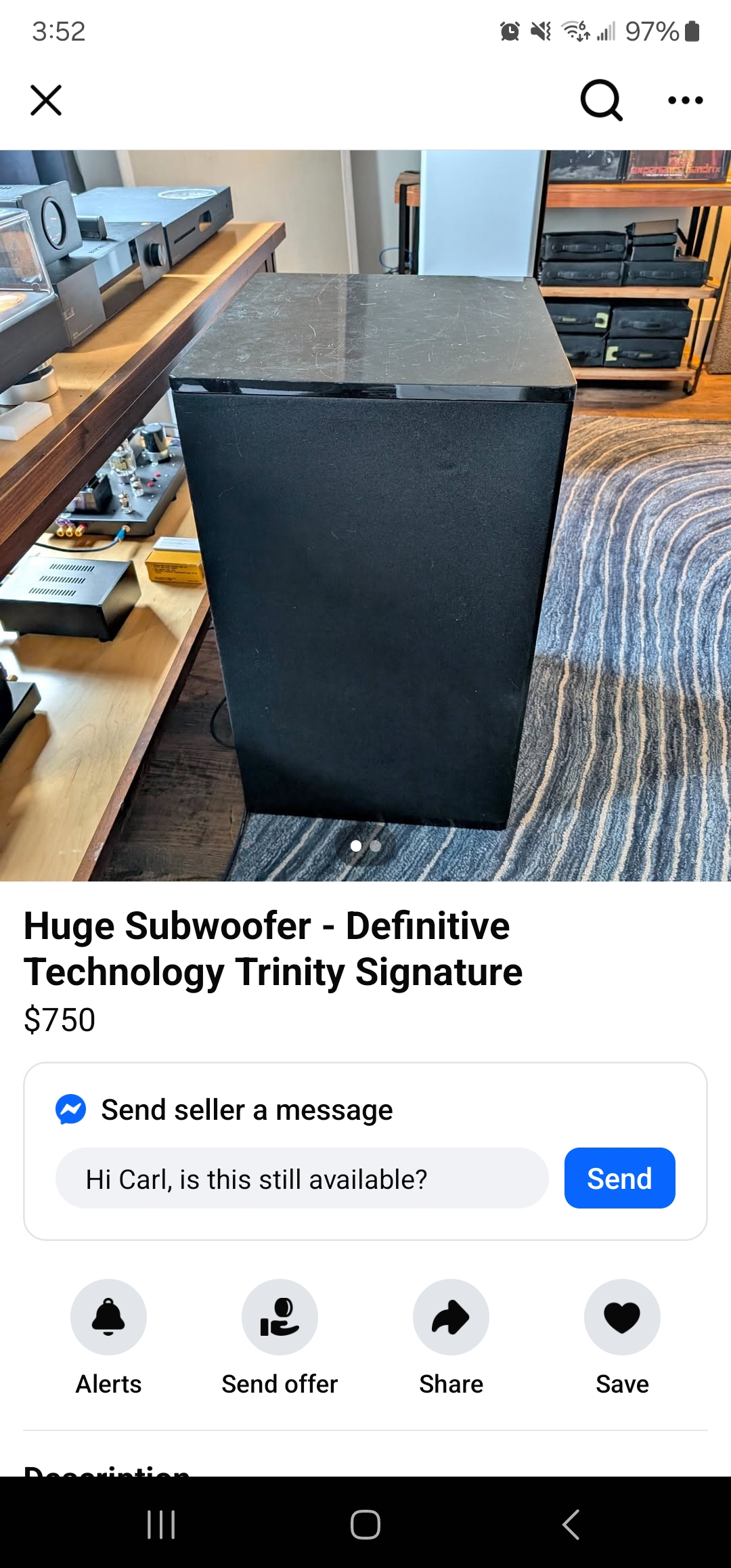Tap the Share arrow icon
This screenshot has height=1568, width=731.
coord(451,1315)
